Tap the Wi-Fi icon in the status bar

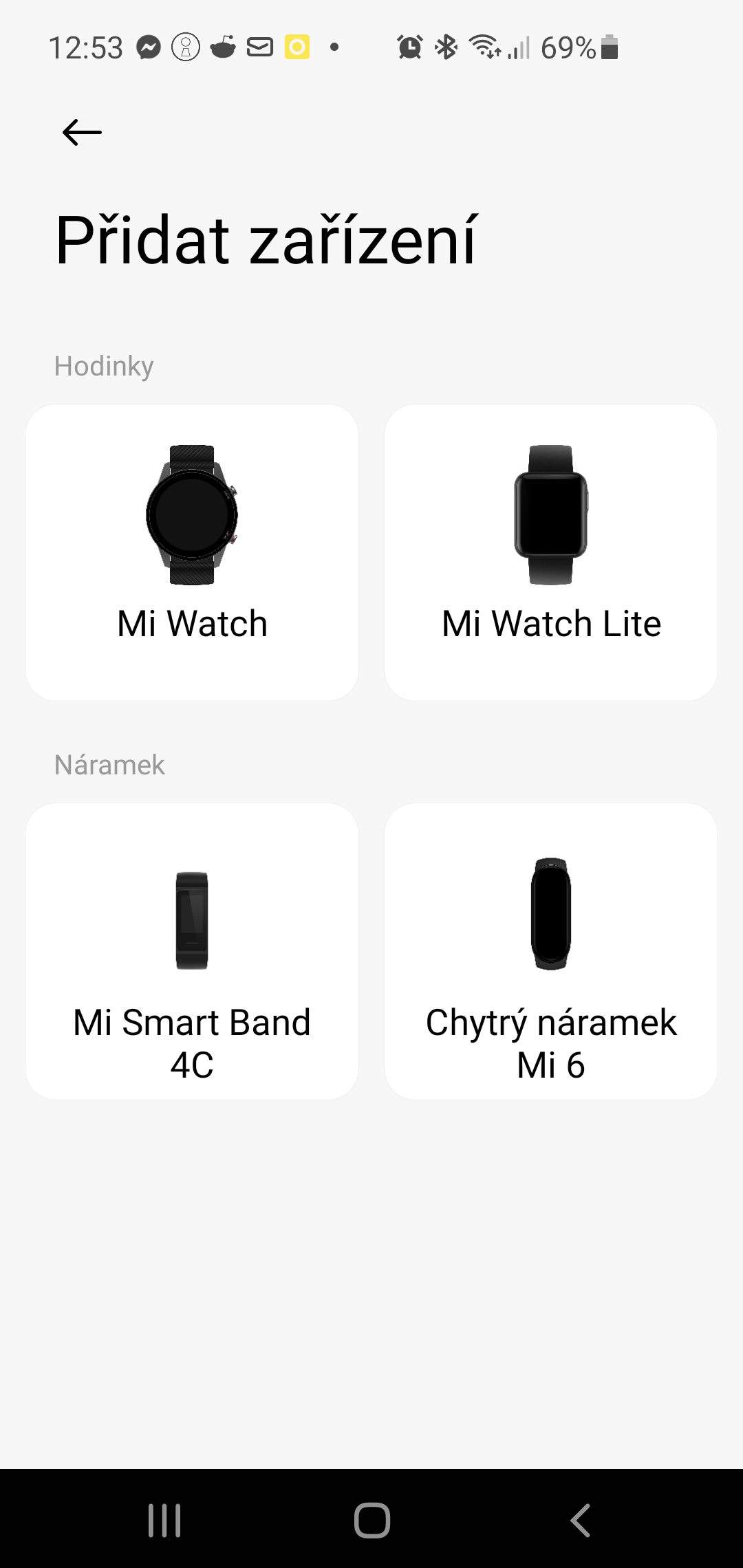coord(482,46)
